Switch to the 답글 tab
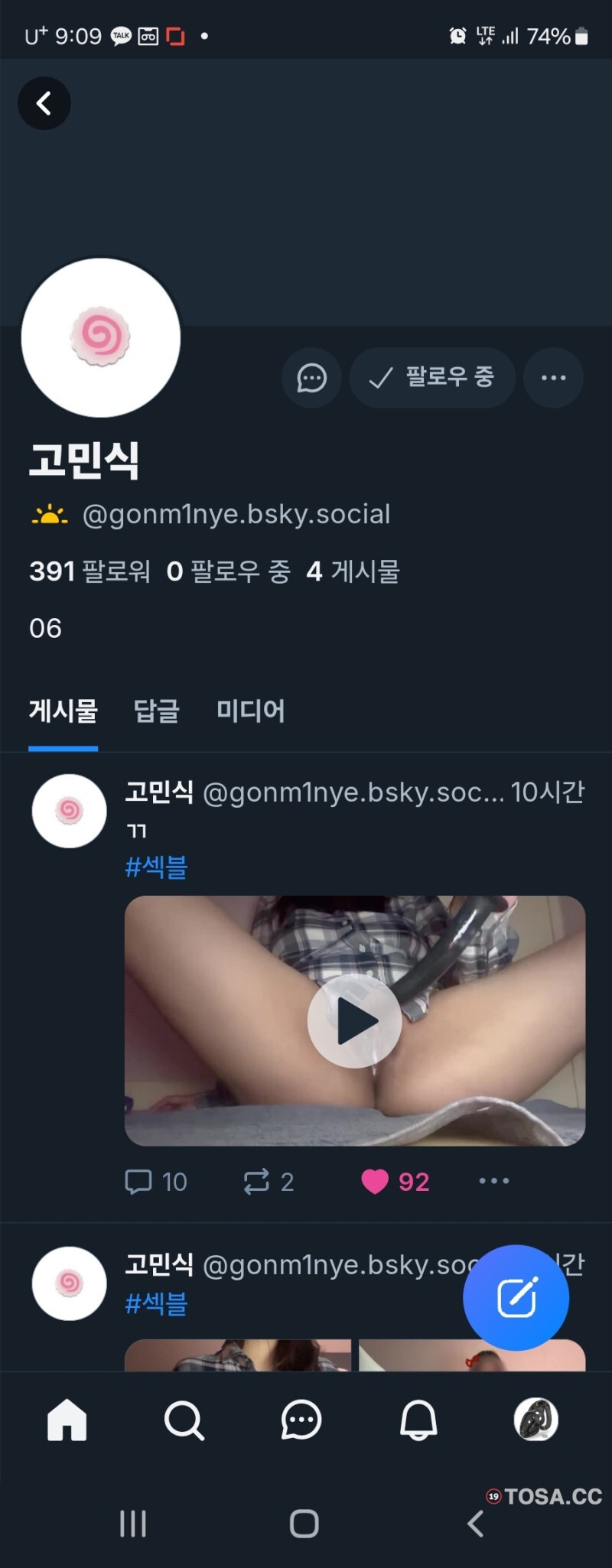The height and width of the screenshot is (1568, 612). [x=156, y=711]
